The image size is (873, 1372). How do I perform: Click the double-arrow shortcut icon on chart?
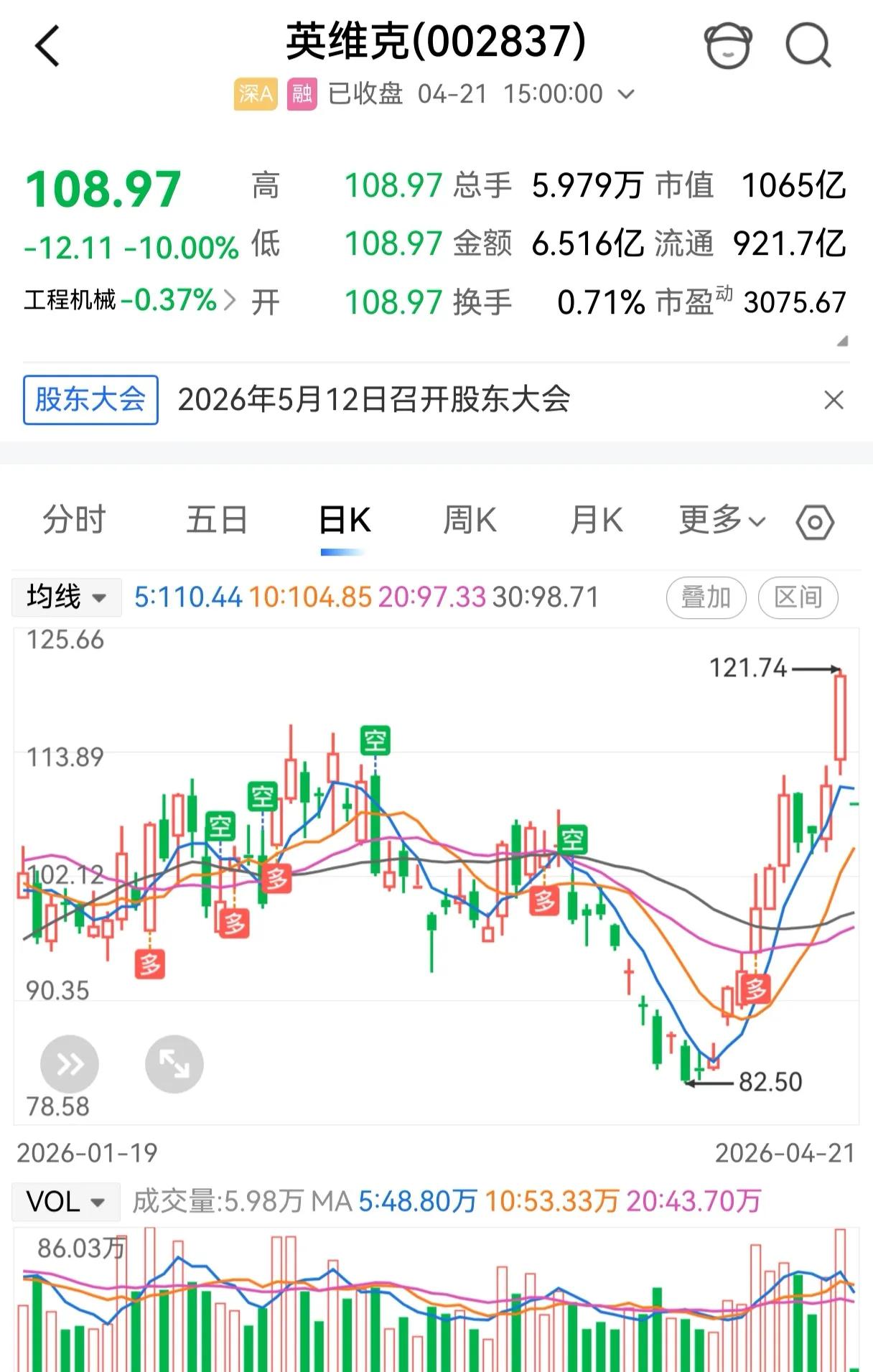pyautogui.click(x=69, y=1064)
